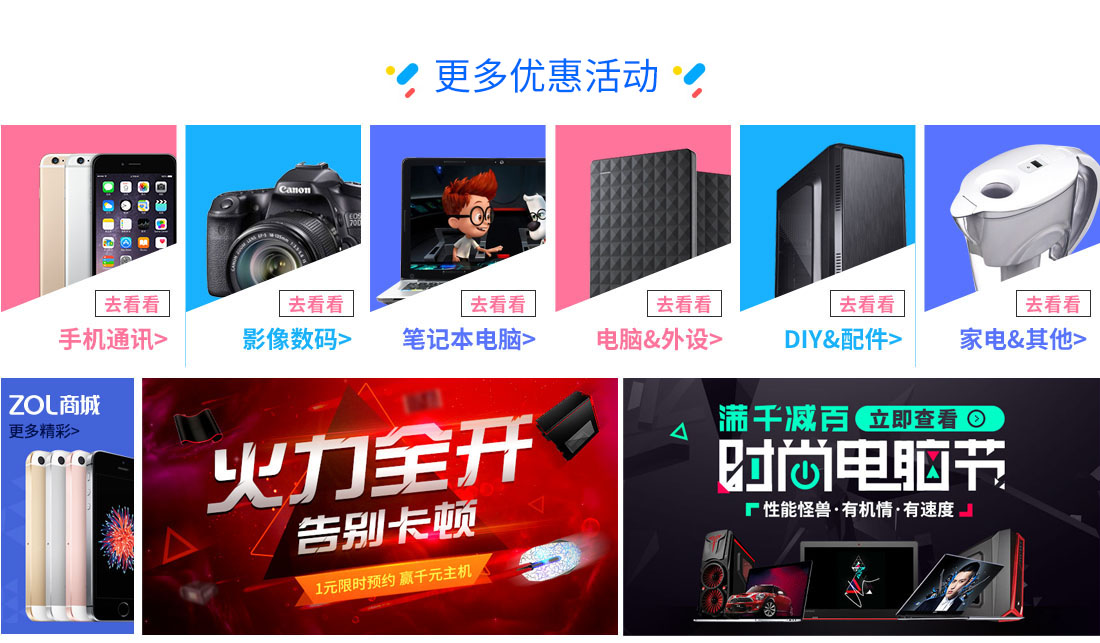Screen dimensions: 1100x643
Task: Open the 家电&其他 category link
Action: [1023, 339]
